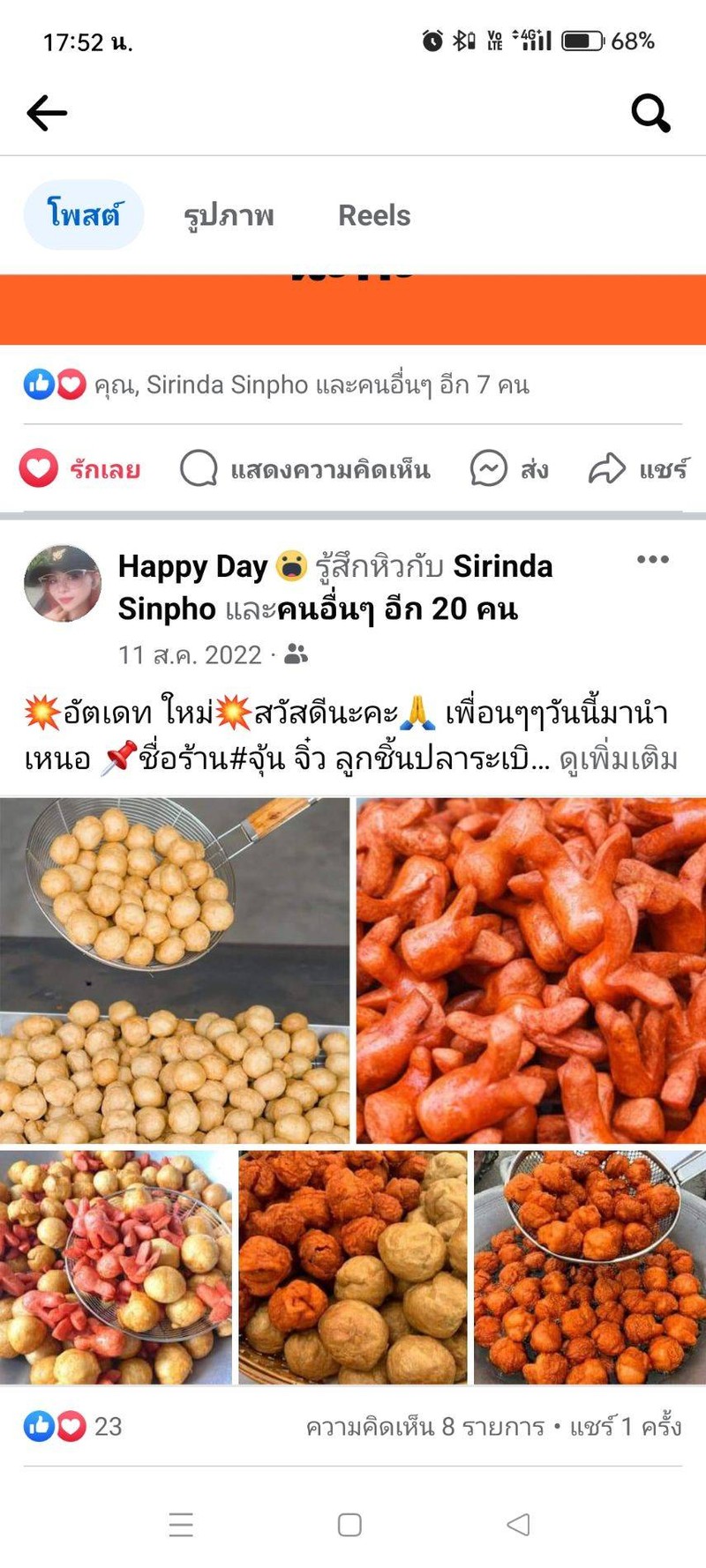Open the ความคิดเห็น 8 รายการ comments

[x=424, y=1426]
